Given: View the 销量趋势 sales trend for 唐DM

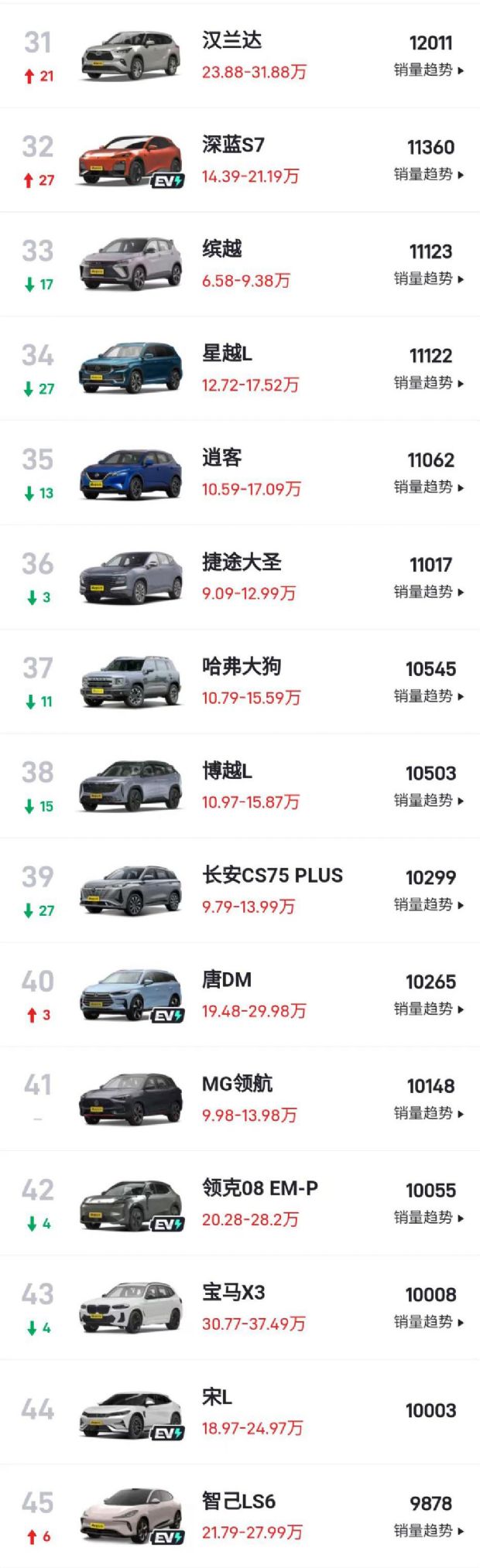Looking at the screenshot, I should coord(428,1009).
